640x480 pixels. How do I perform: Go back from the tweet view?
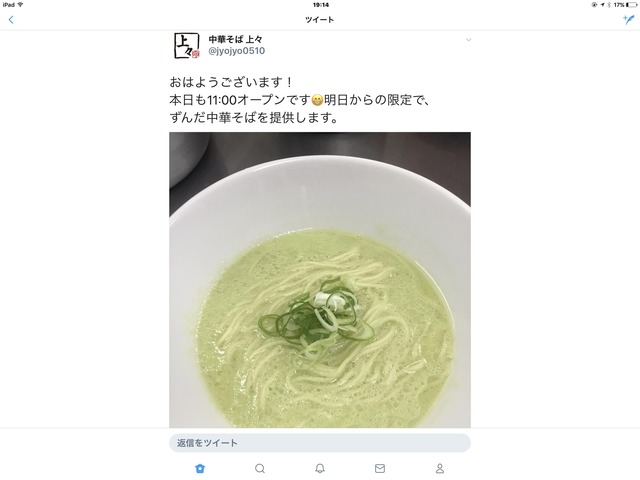pyautogui.click(x=11, y=19)
